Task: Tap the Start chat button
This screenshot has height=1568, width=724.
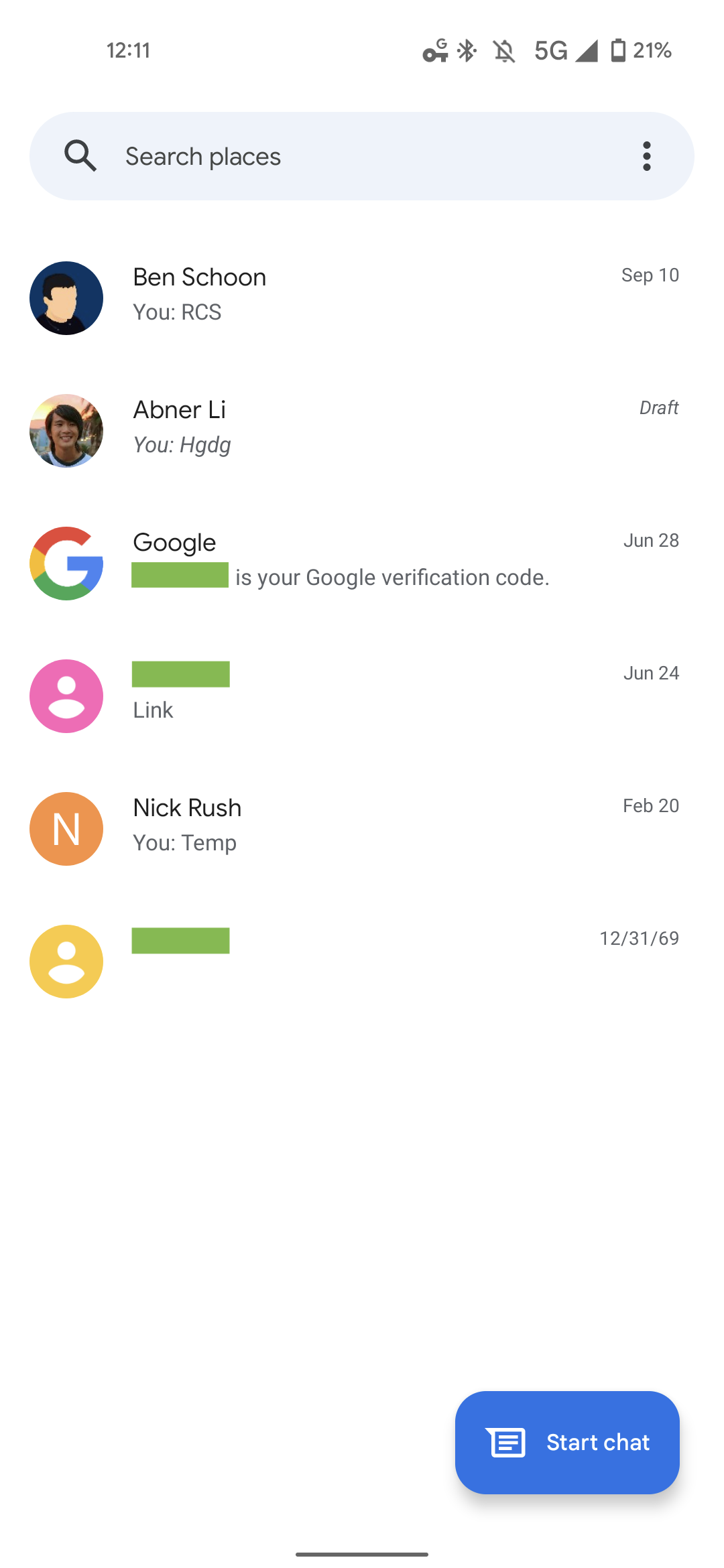Action: coord(567,1442)
